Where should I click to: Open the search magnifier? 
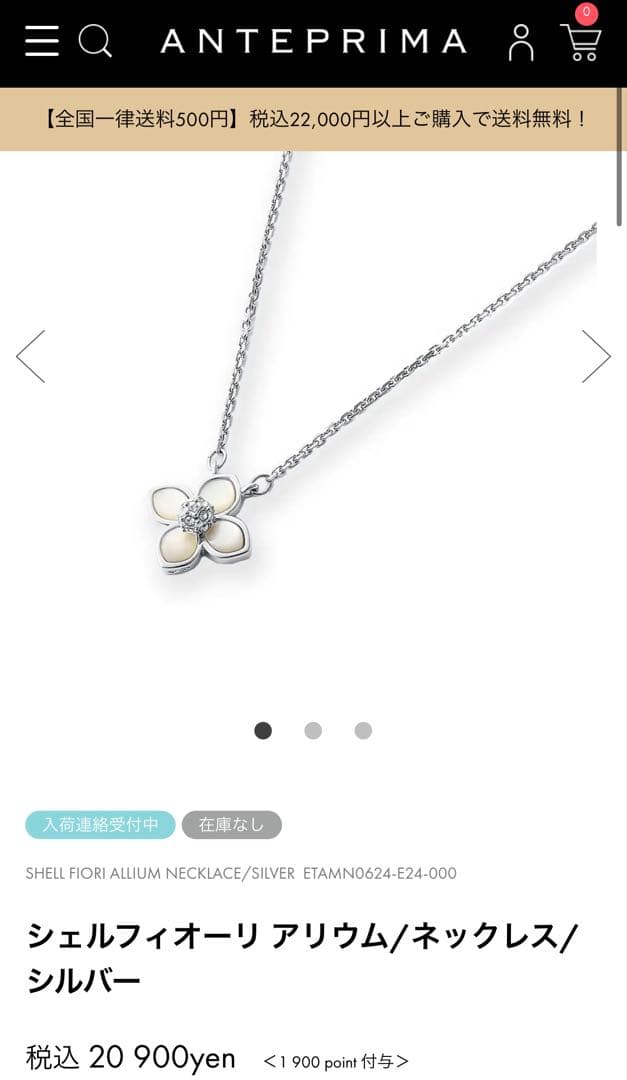95,41
